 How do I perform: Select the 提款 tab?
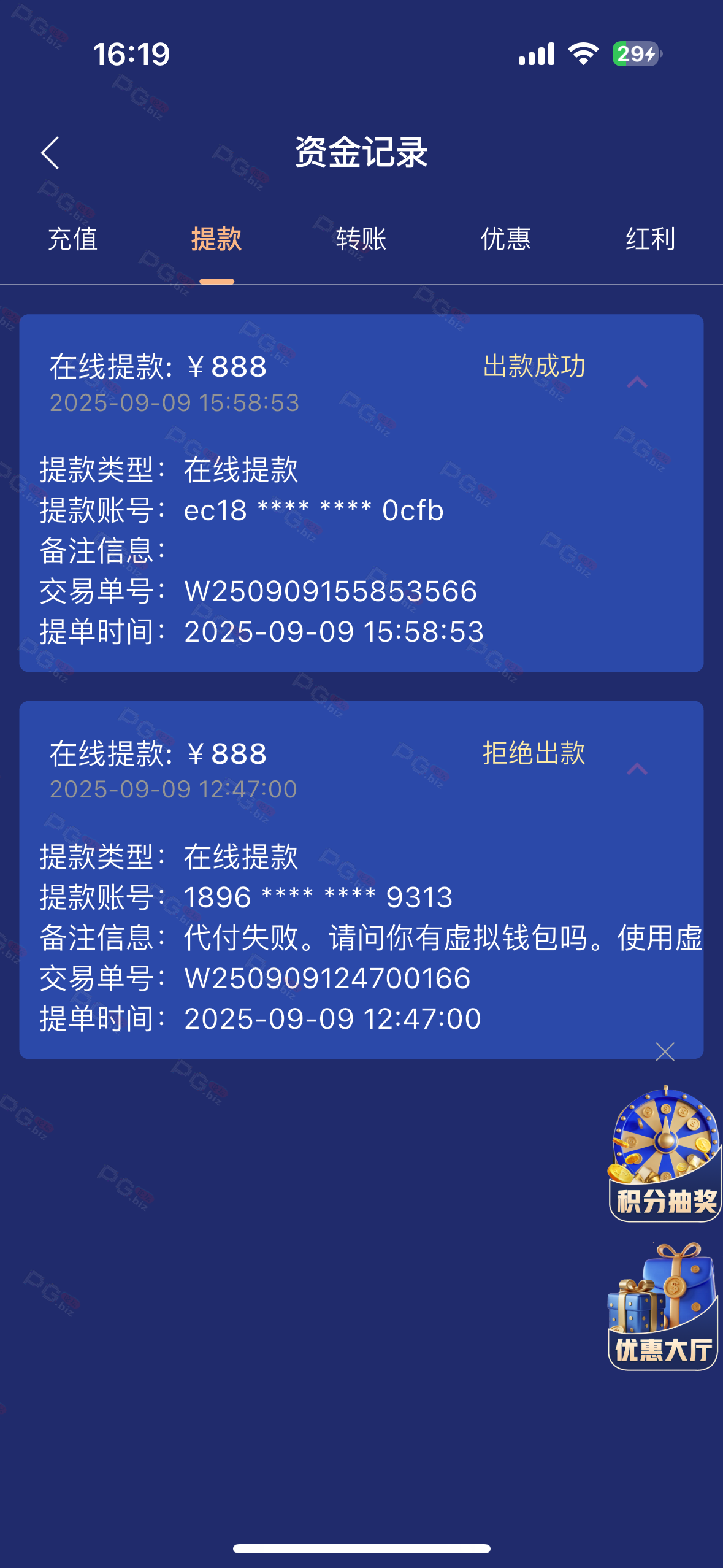216,239
